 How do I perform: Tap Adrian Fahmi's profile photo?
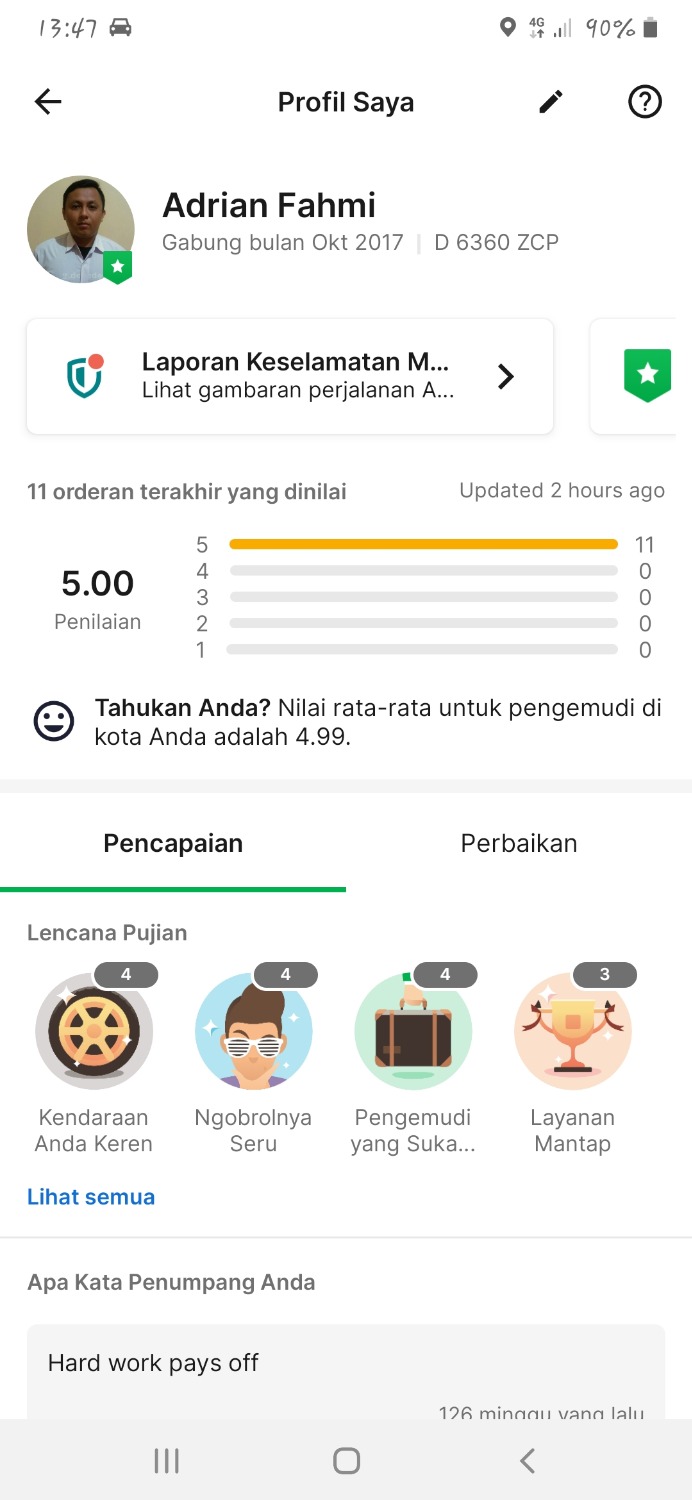[x=81, y=229]
